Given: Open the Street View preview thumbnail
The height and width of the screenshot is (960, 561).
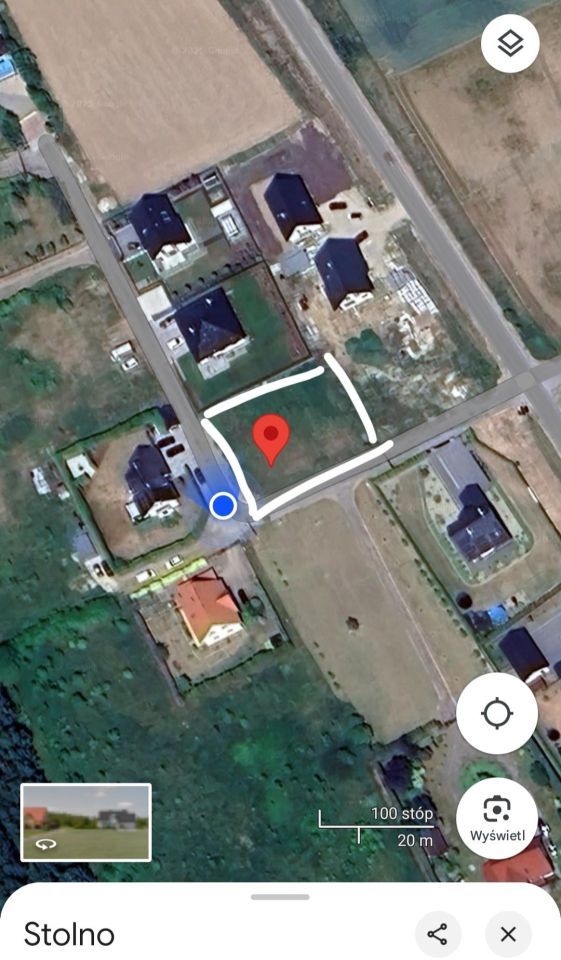Looking at the screenshot, I should click(x=86, y=822).
